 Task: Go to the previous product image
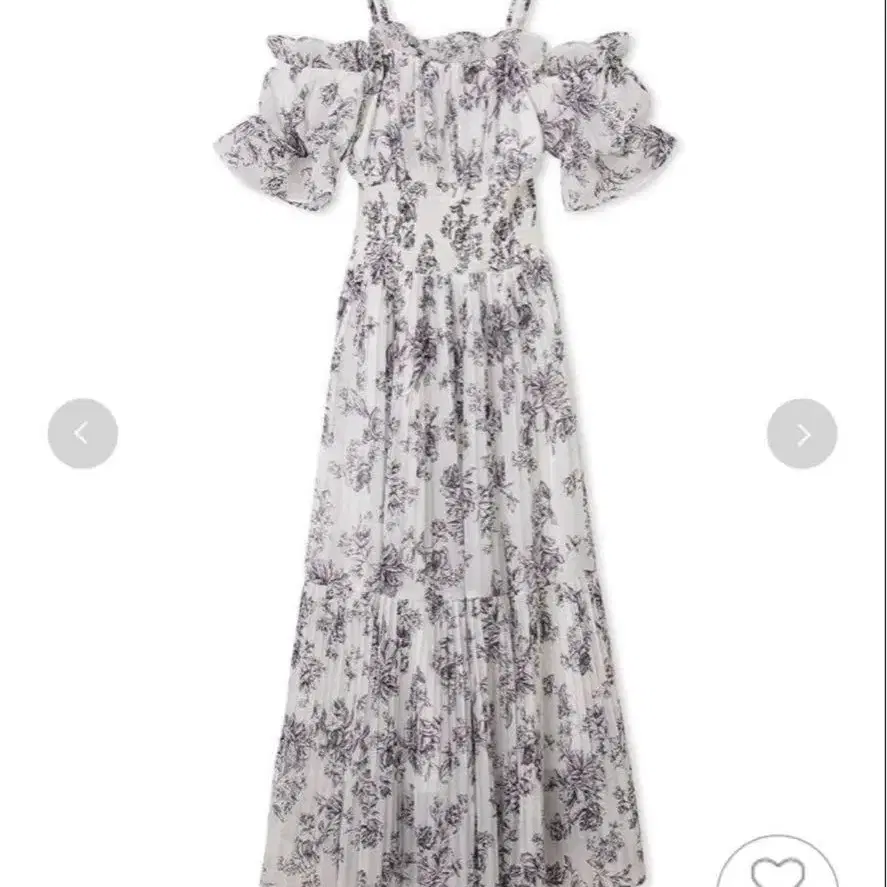(82, 433)
